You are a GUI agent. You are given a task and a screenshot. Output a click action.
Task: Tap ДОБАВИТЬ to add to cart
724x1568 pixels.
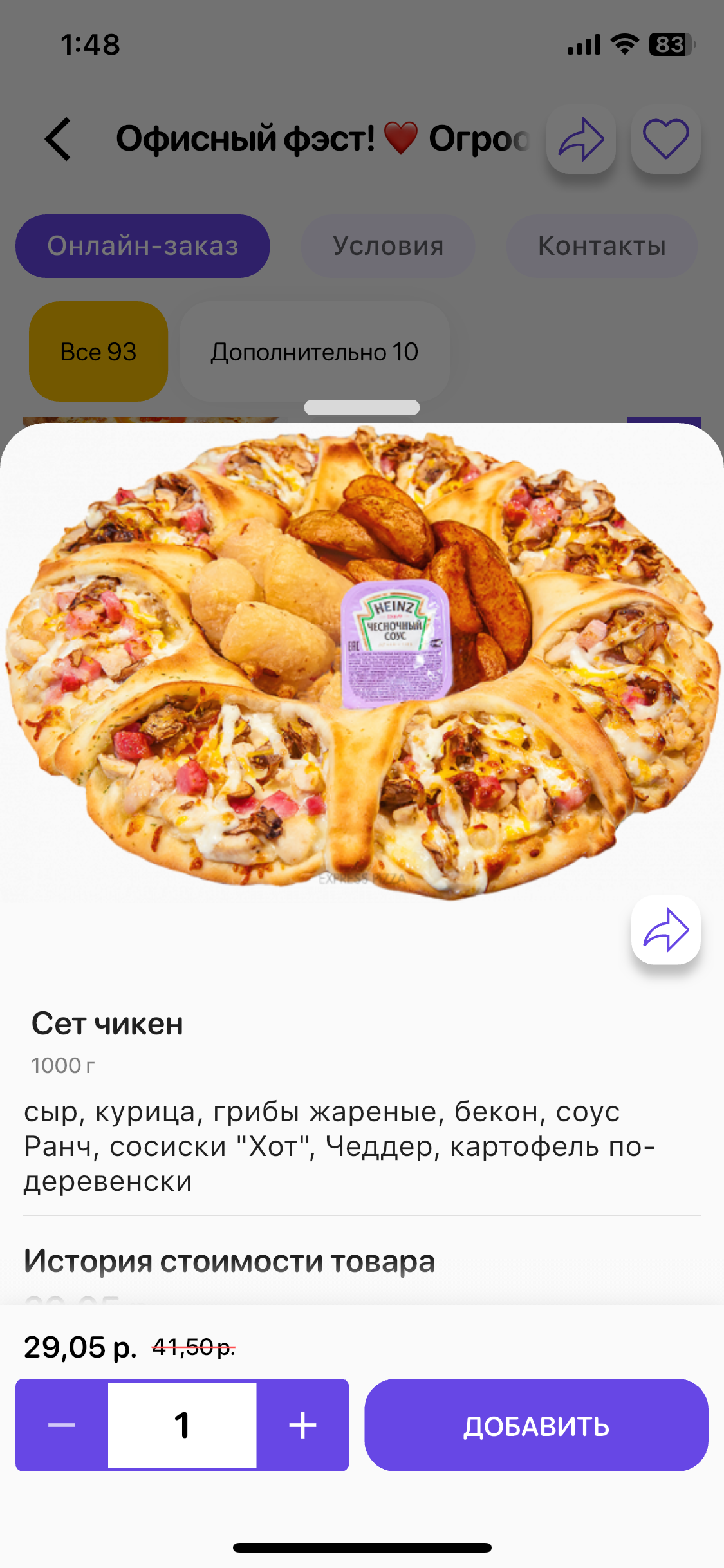[x=536, y=1425]
